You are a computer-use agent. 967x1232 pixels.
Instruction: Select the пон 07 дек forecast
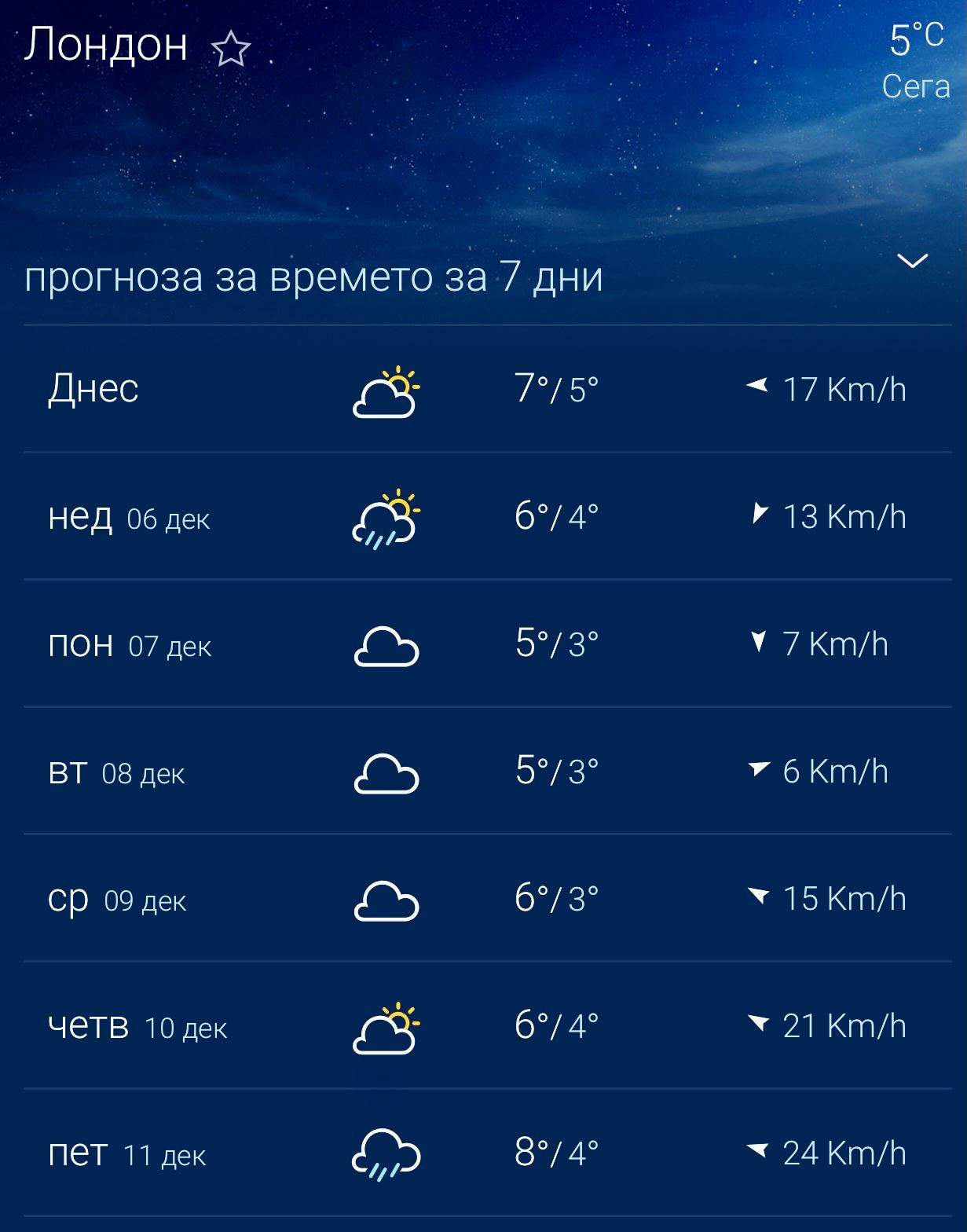tap(487, 643)
